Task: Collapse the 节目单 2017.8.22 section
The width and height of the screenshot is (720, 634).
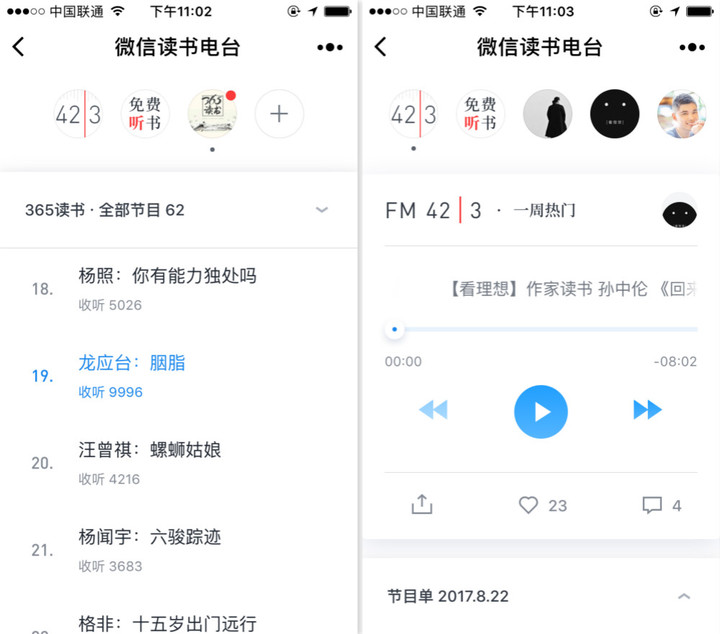Action: coord(684,596)
